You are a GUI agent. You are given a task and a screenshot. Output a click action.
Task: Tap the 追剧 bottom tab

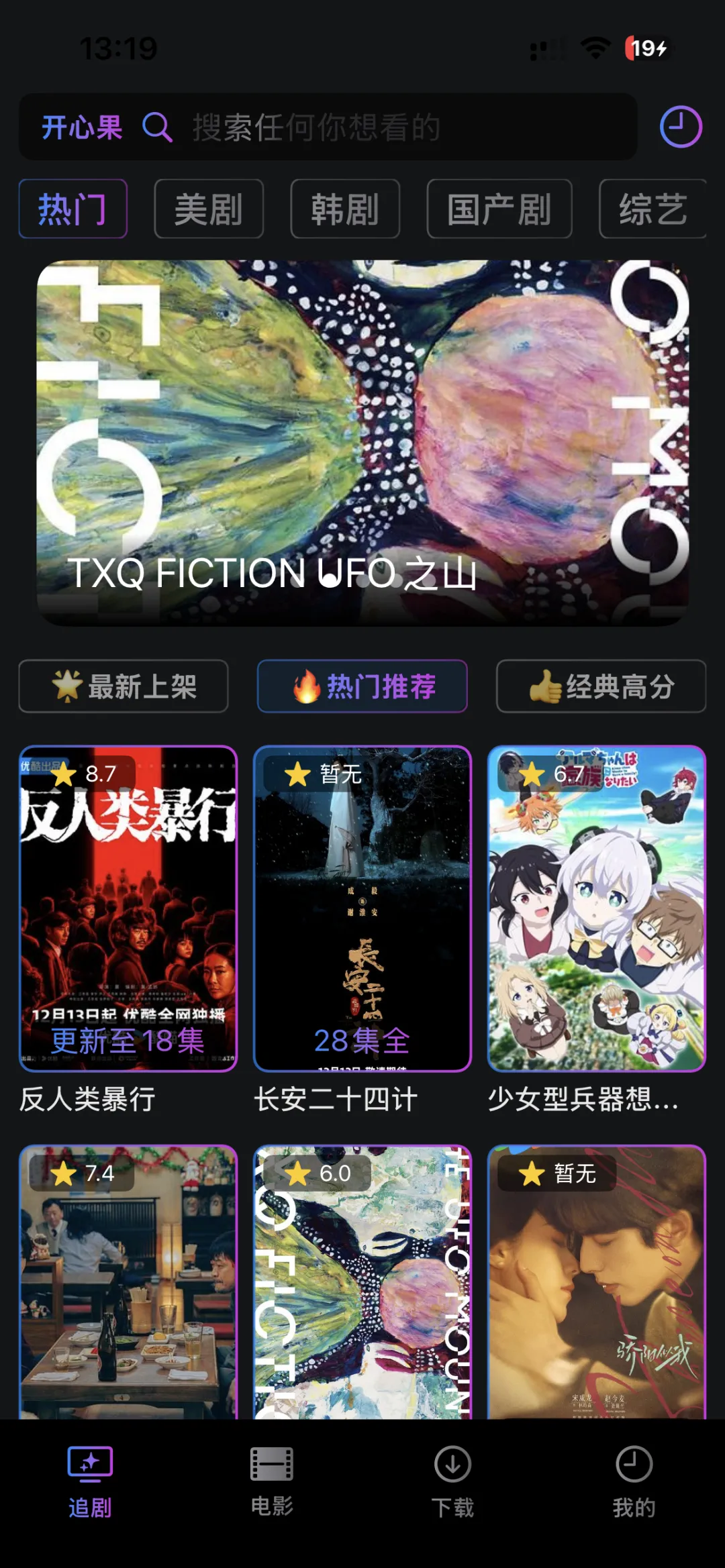[90, 1481]
